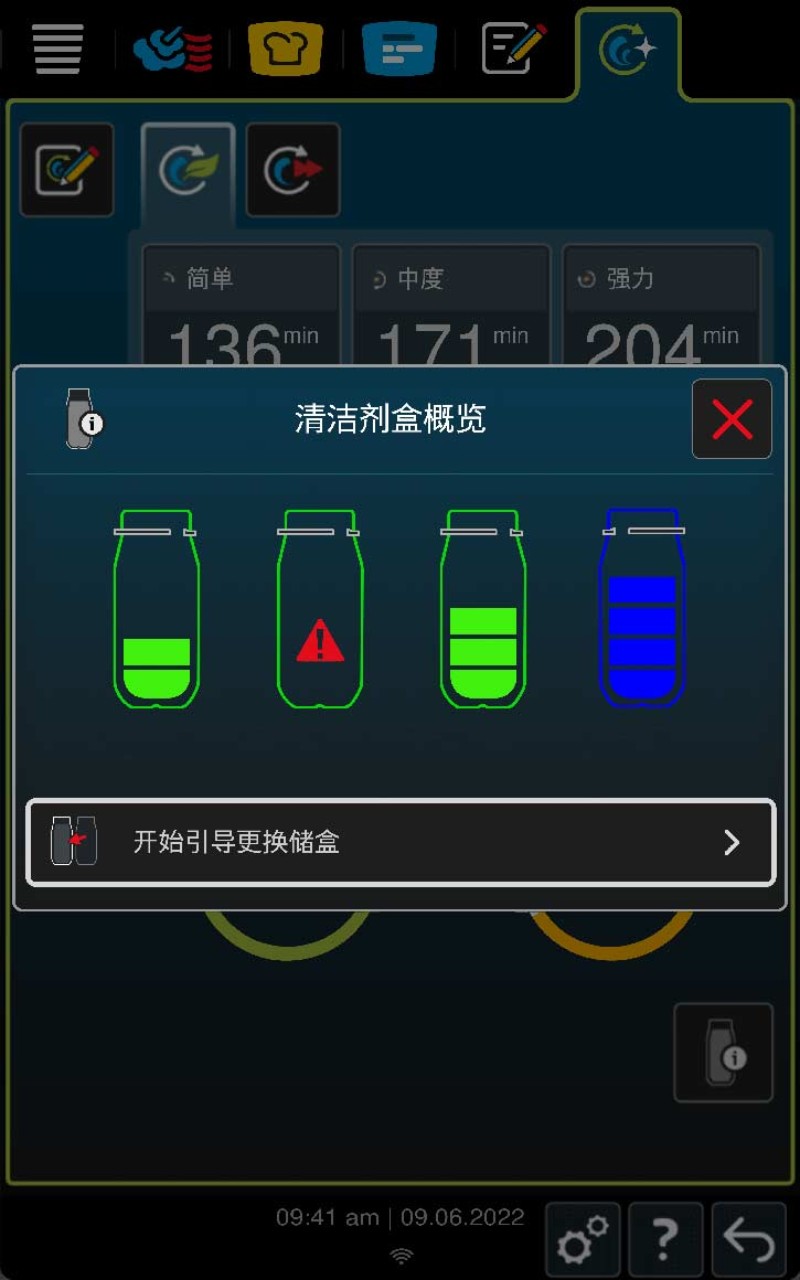The height and width of the screenshot is (1280, 800).
Task: Open the chef hat cooking tab
Action: pos(285,48)
